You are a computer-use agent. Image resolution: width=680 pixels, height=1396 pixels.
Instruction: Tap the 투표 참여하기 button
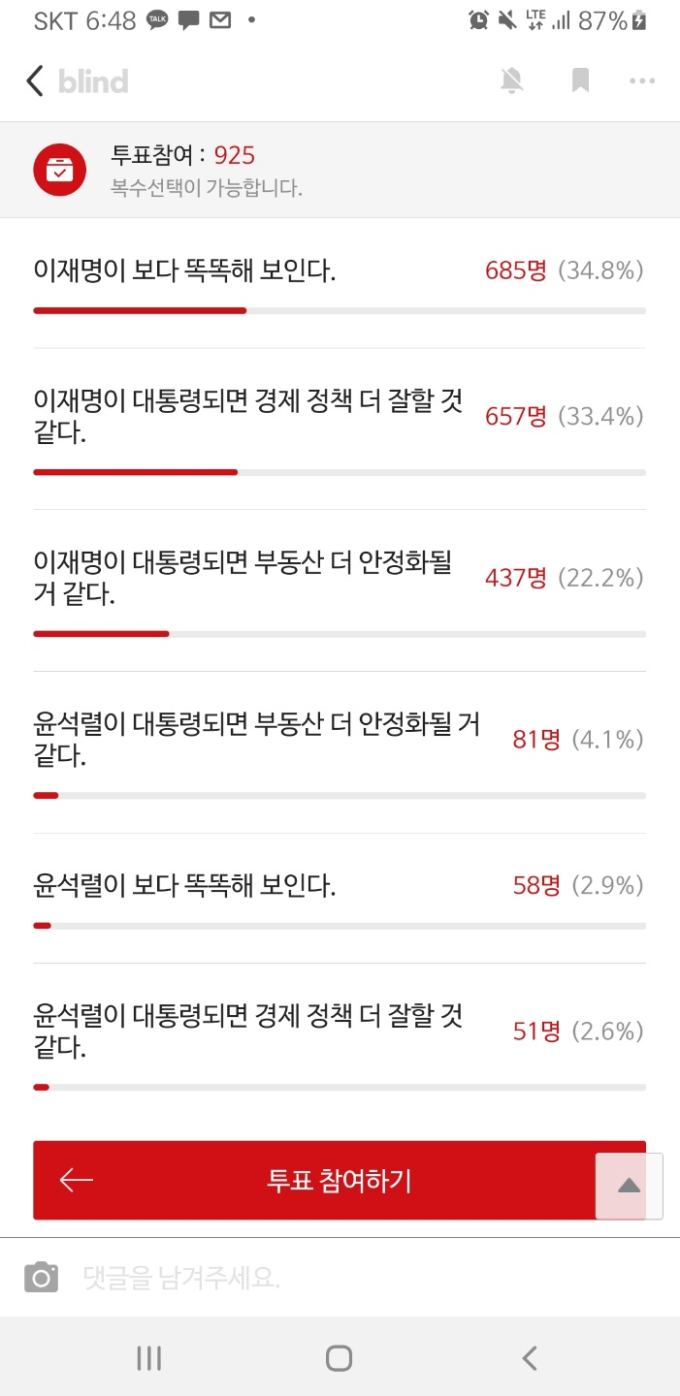[x=339, y=1180]
